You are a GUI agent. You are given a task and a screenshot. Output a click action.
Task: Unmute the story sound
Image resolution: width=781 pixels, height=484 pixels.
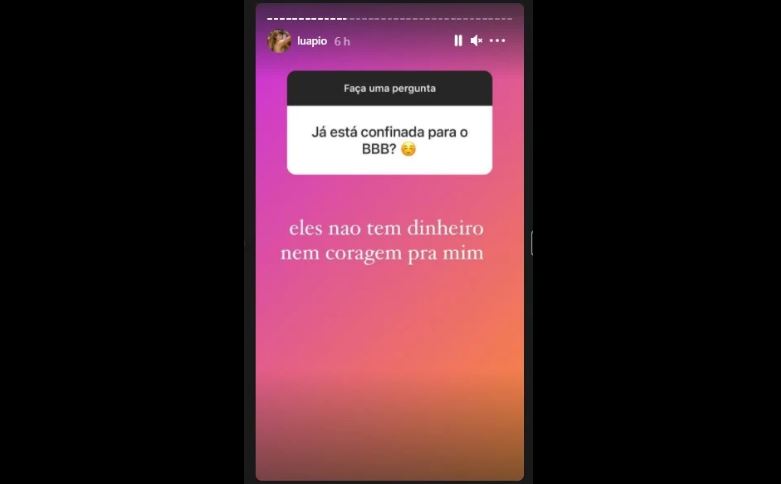tap(477, 41)
